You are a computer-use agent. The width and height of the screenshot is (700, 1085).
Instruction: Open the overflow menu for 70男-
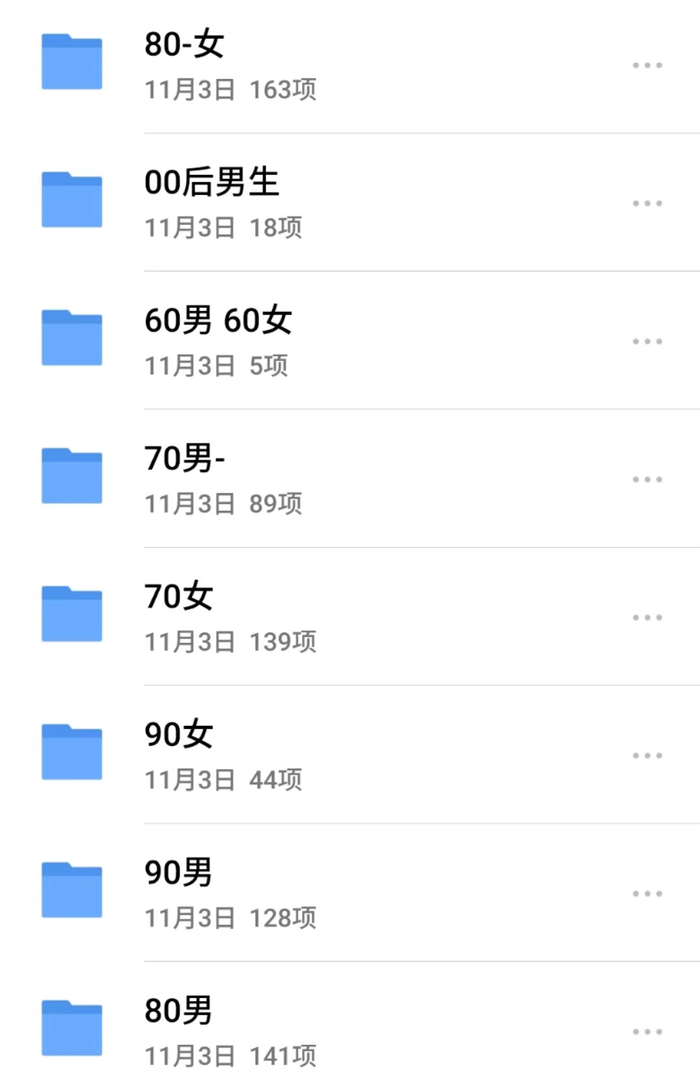(x=647, y=480)
